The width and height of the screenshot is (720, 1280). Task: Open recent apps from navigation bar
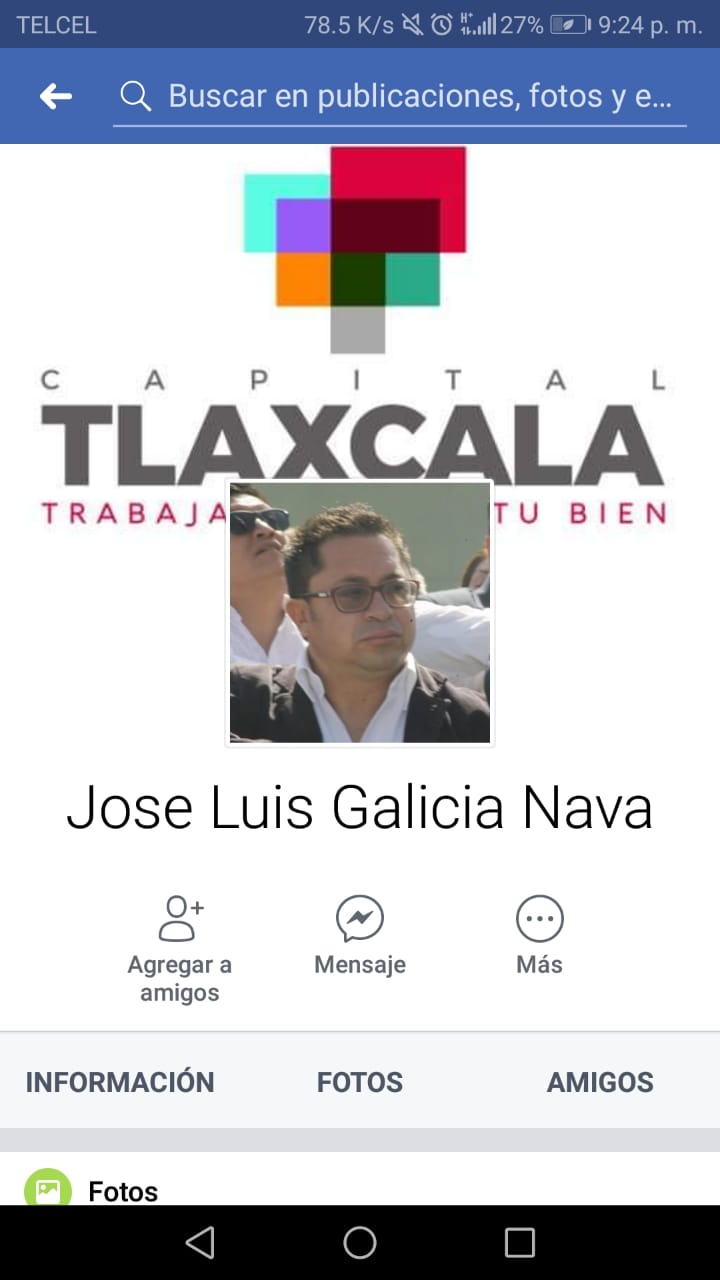point(520,1243)
